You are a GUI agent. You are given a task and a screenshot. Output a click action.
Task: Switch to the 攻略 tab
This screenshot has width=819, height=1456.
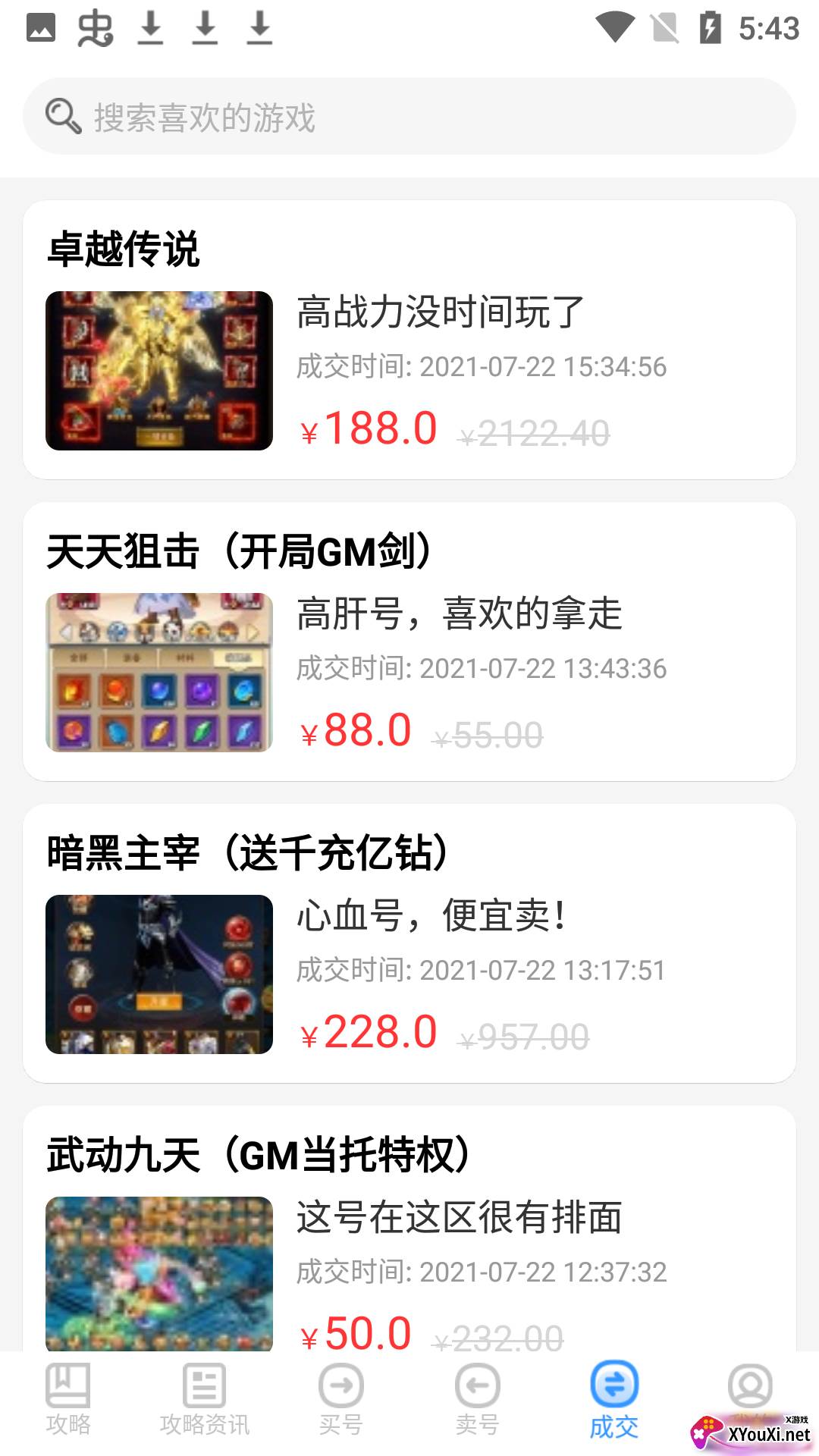[68, 1400]
